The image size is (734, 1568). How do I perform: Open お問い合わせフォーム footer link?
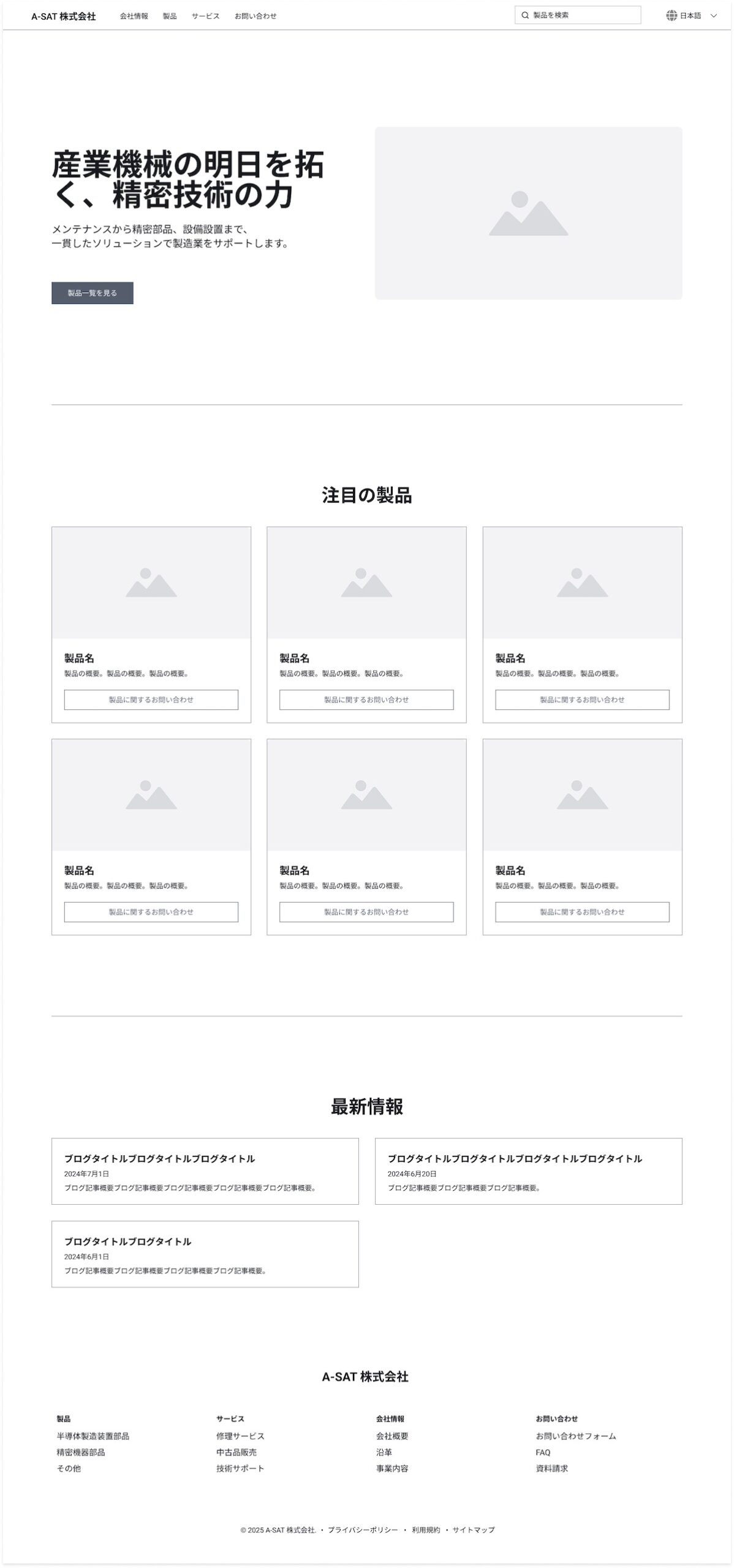[576, 1436]
